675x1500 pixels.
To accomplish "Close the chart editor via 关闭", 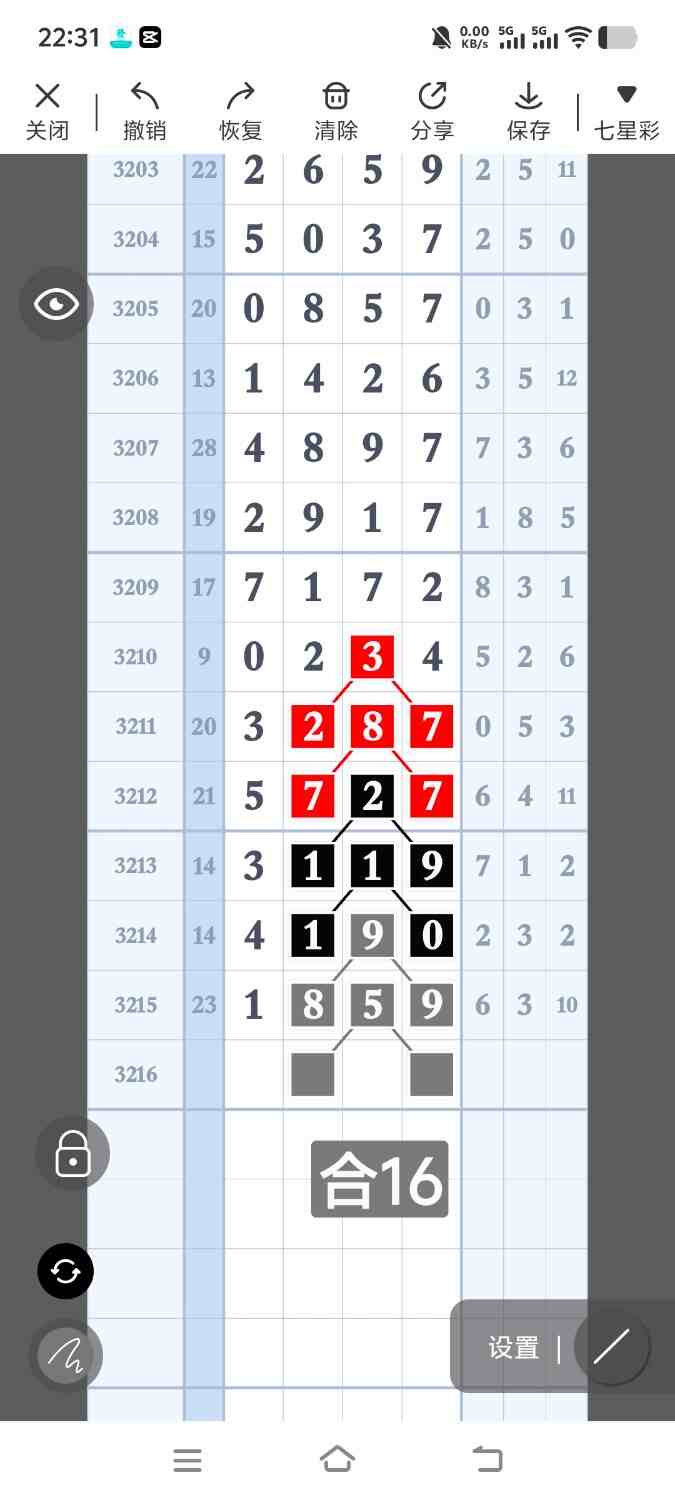I will [47, 111].
